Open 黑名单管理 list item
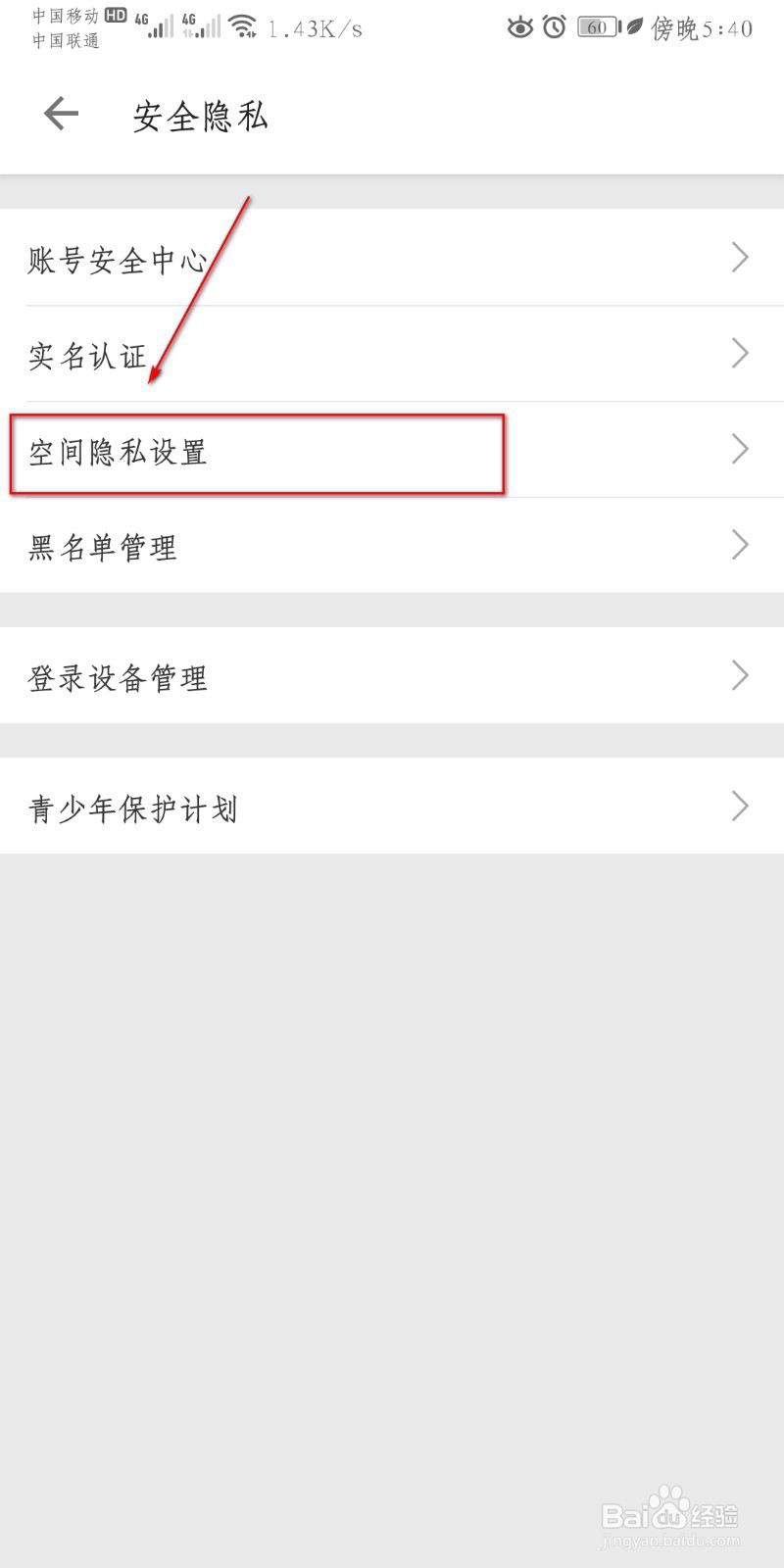 pyautogui.click(x=103, y=547)
